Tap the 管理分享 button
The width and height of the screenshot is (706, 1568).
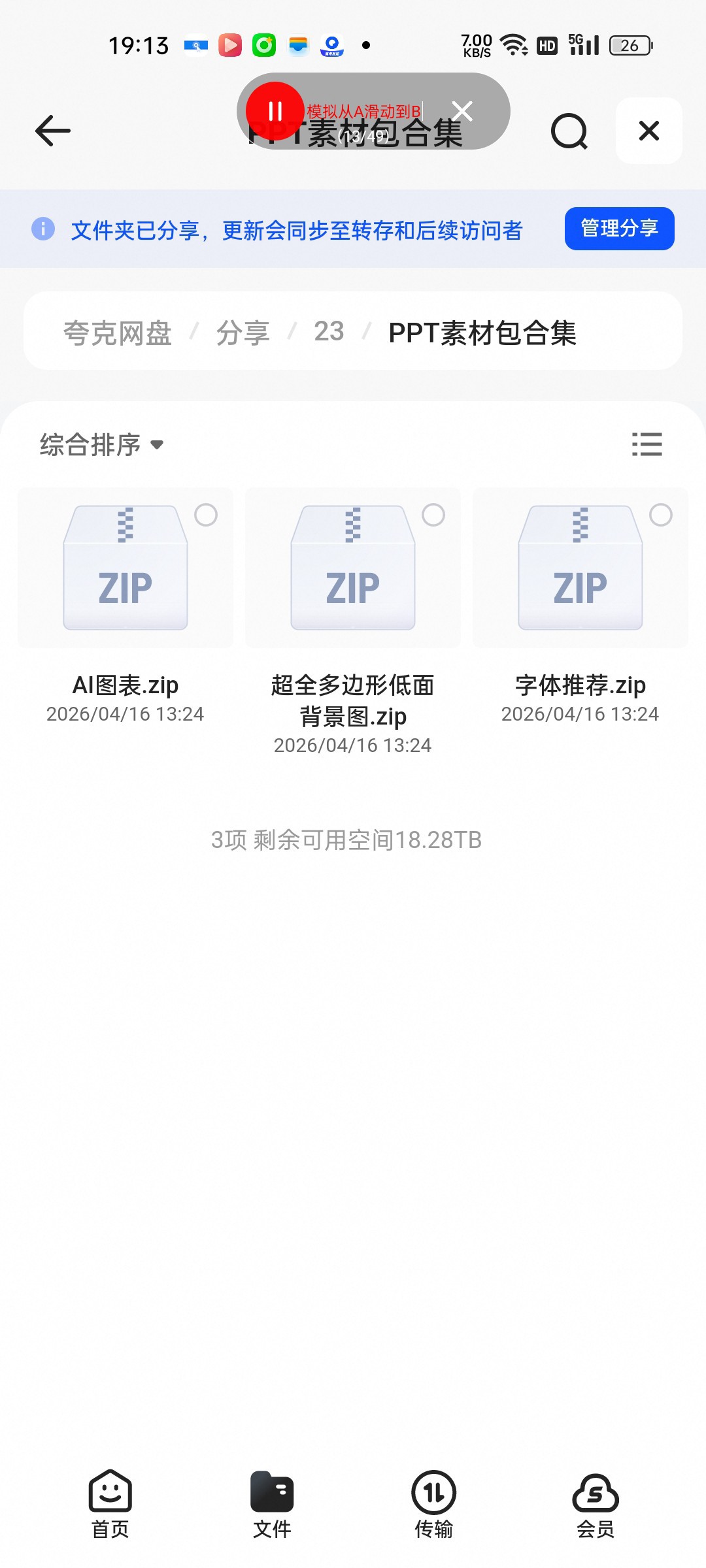click(619, 229)
